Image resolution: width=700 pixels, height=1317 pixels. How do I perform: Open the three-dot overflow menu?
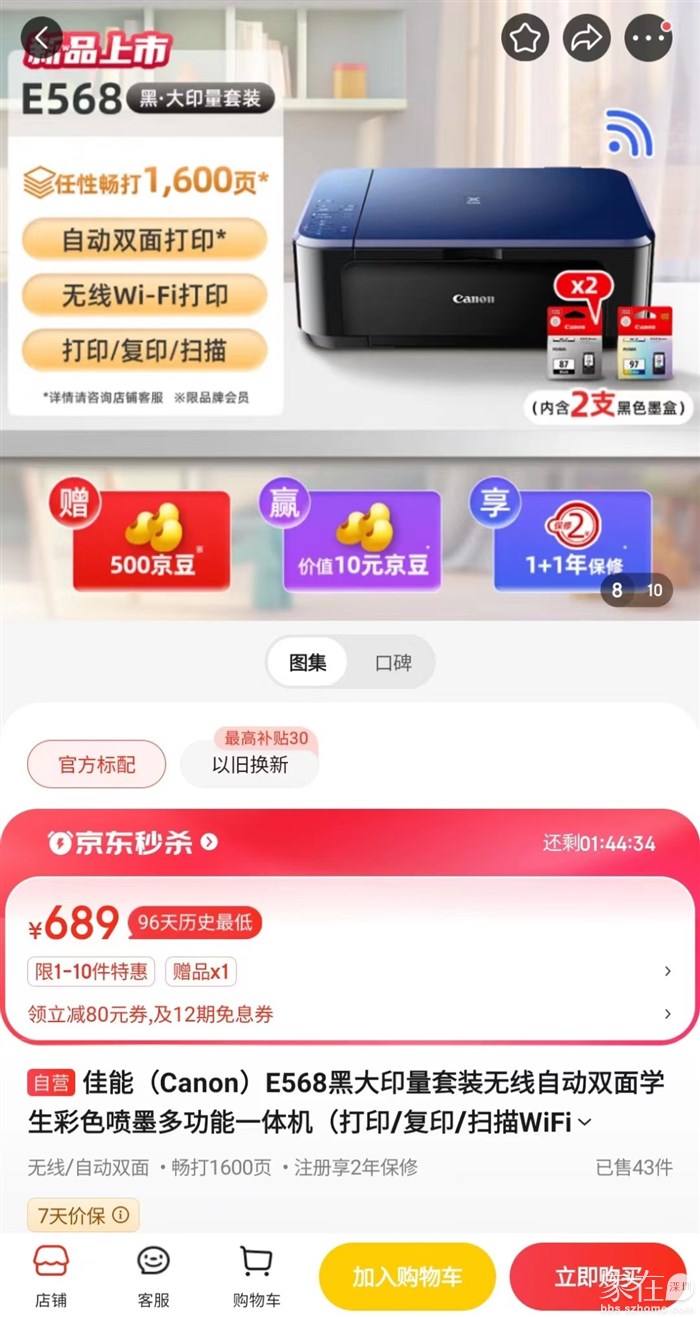pos(648,39)
